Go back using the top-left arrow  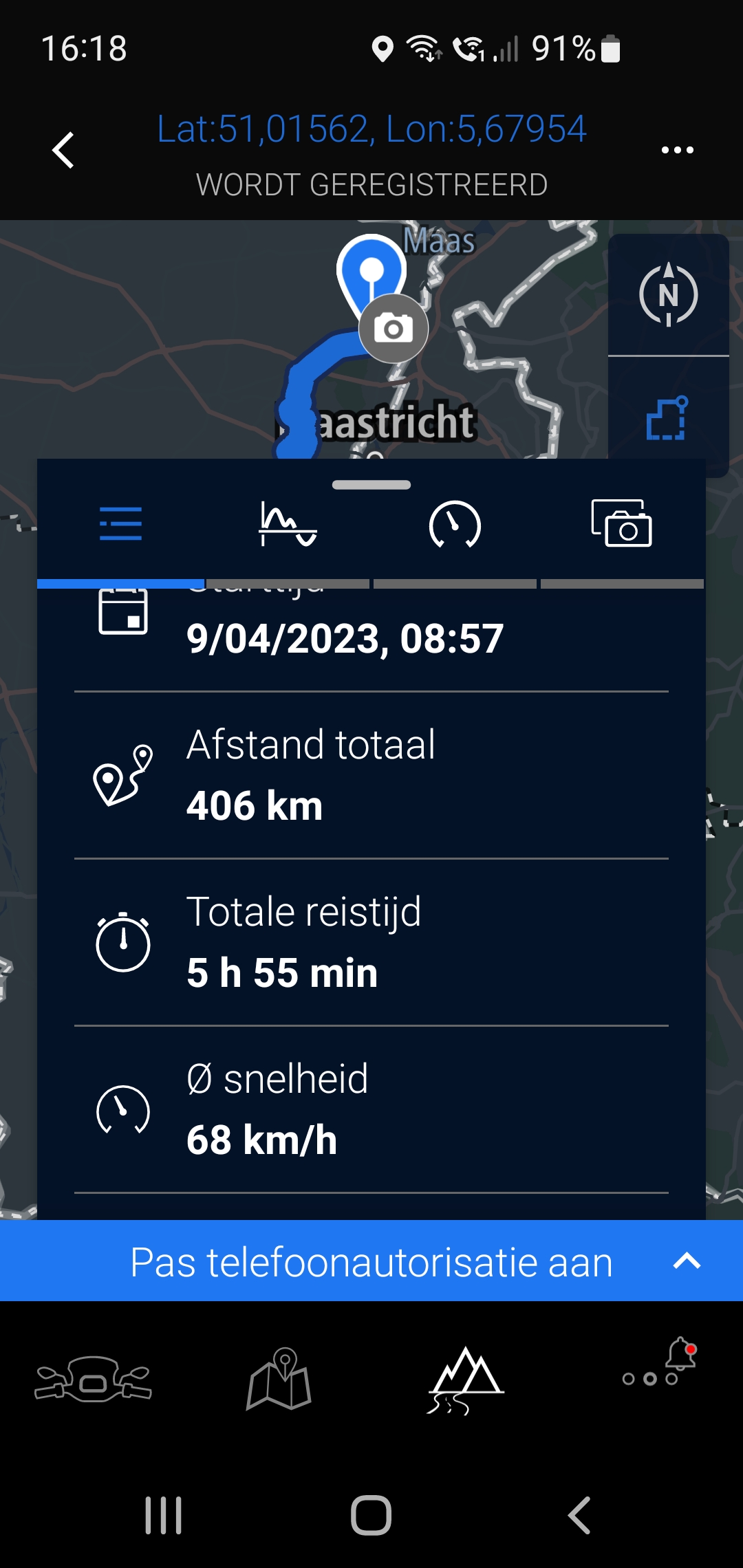(63, 150)
